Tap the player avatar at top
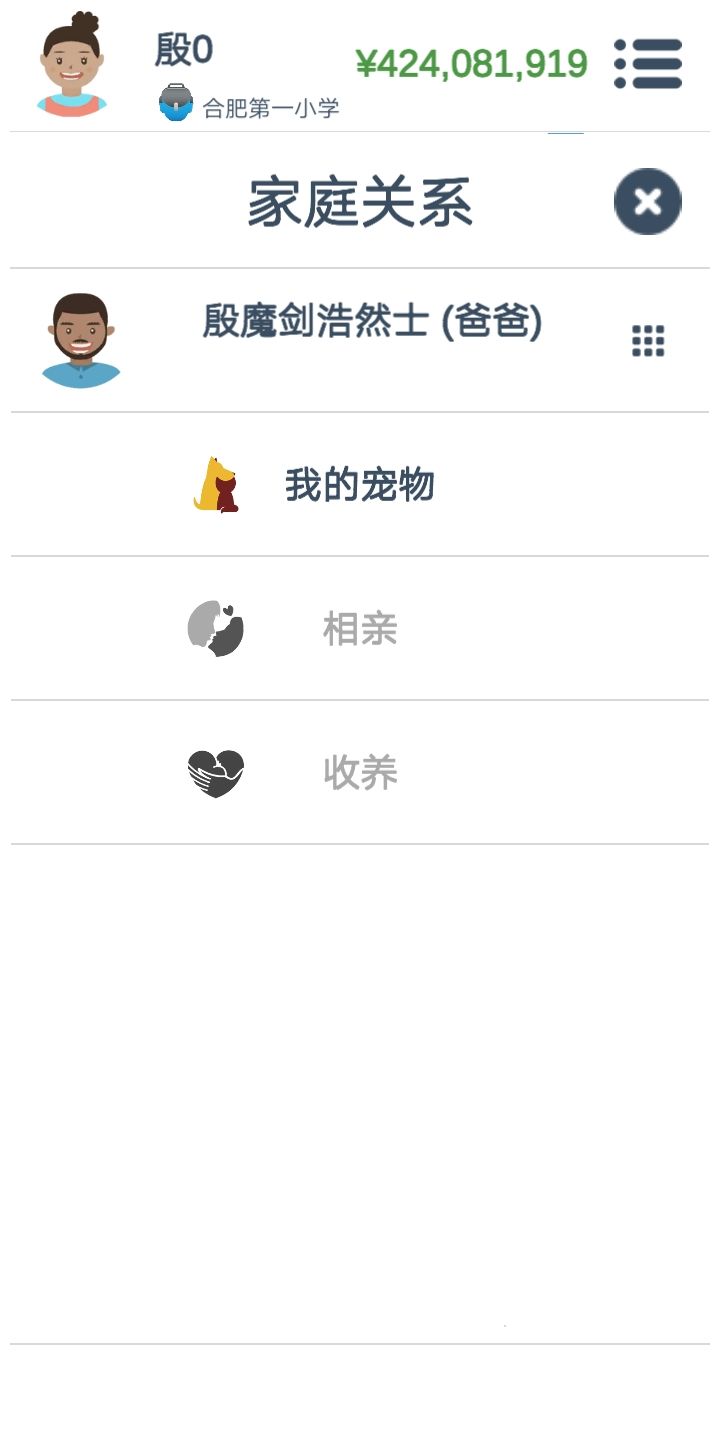This screenshot has height=1440, width=720. pos(72,65)
